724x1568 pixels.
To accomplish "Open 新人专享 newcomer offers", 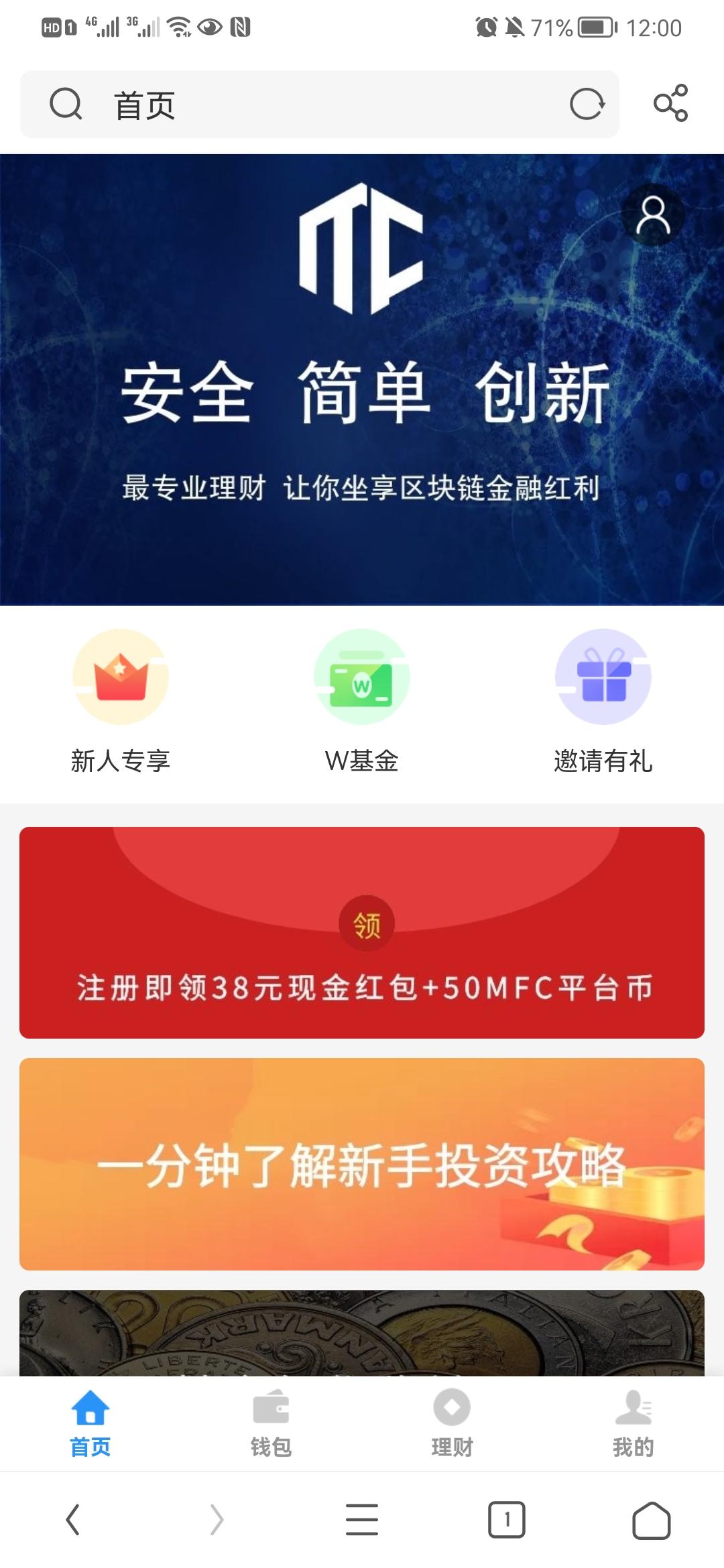I will (x=121, y=702).
